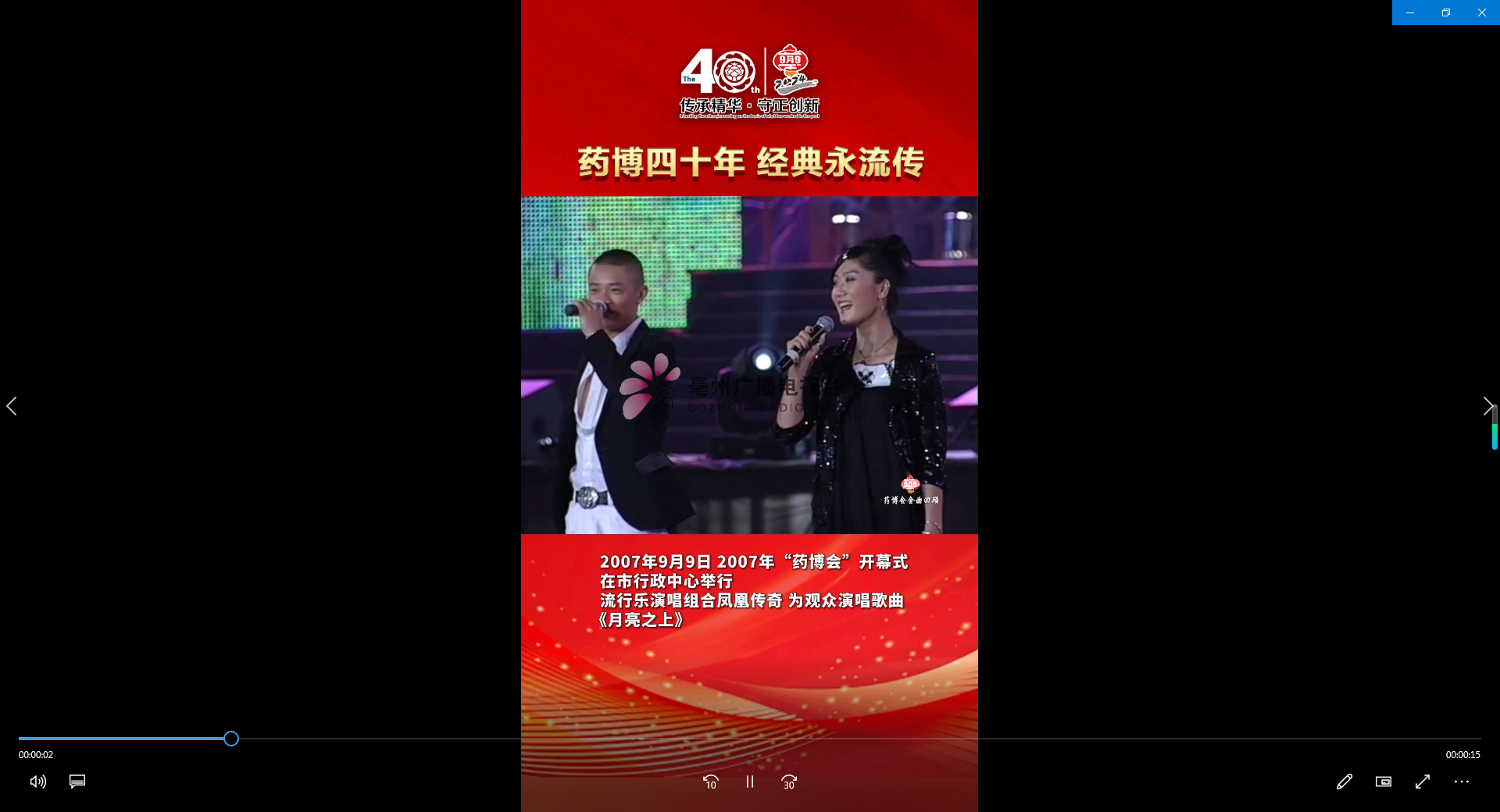Viewport: 1500px width, 812px height.
Task: Skip back 10 seconds
Action: point(710,782)
